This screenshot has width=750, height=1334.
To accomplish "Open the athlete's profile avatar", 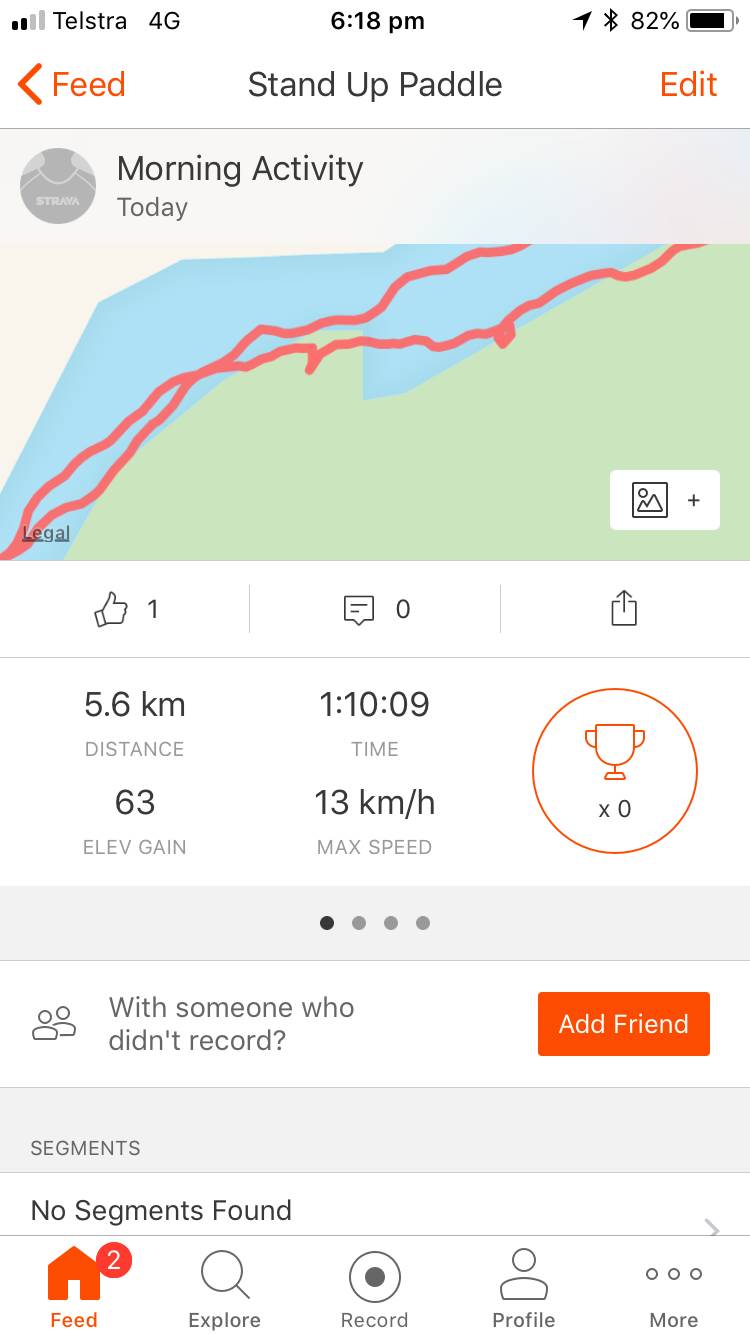I will [x=58, y=186].
